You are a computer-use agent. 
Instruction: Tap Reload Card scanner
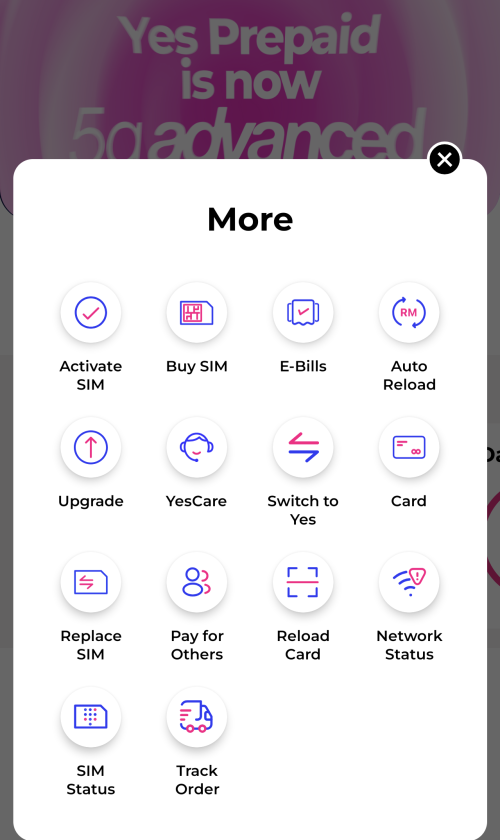(303, 582)
